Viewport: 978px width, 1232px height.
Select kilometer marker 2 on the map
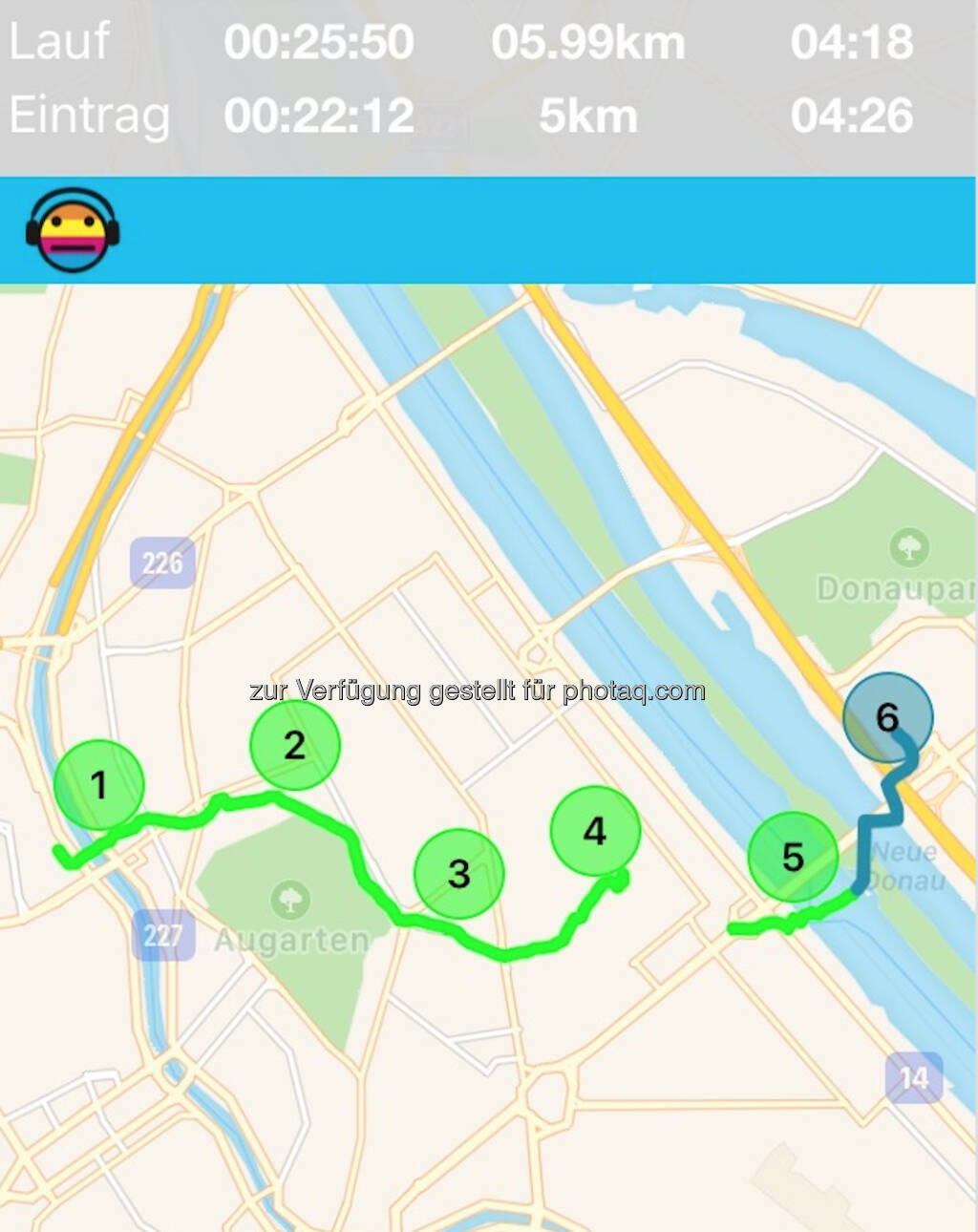(x=294, y=745)
